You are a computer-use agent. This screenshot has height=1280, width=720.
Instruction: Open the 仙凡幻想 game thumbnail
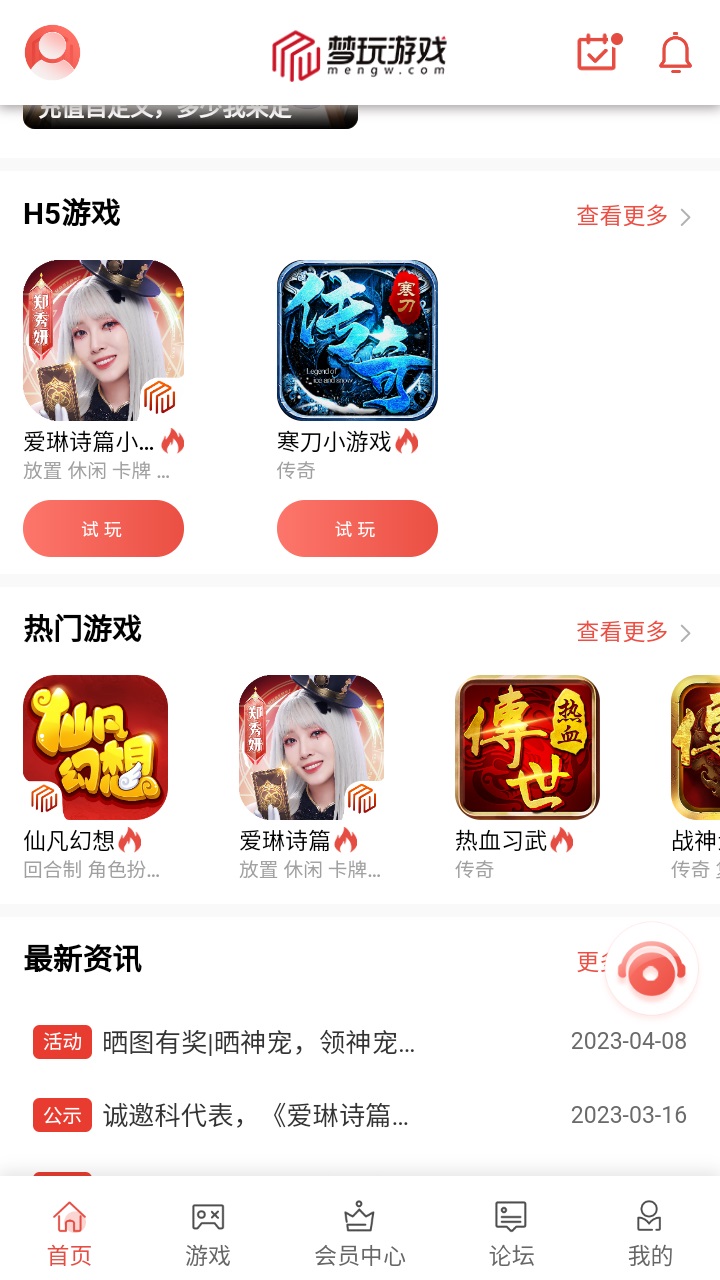[x=96, y=747]
